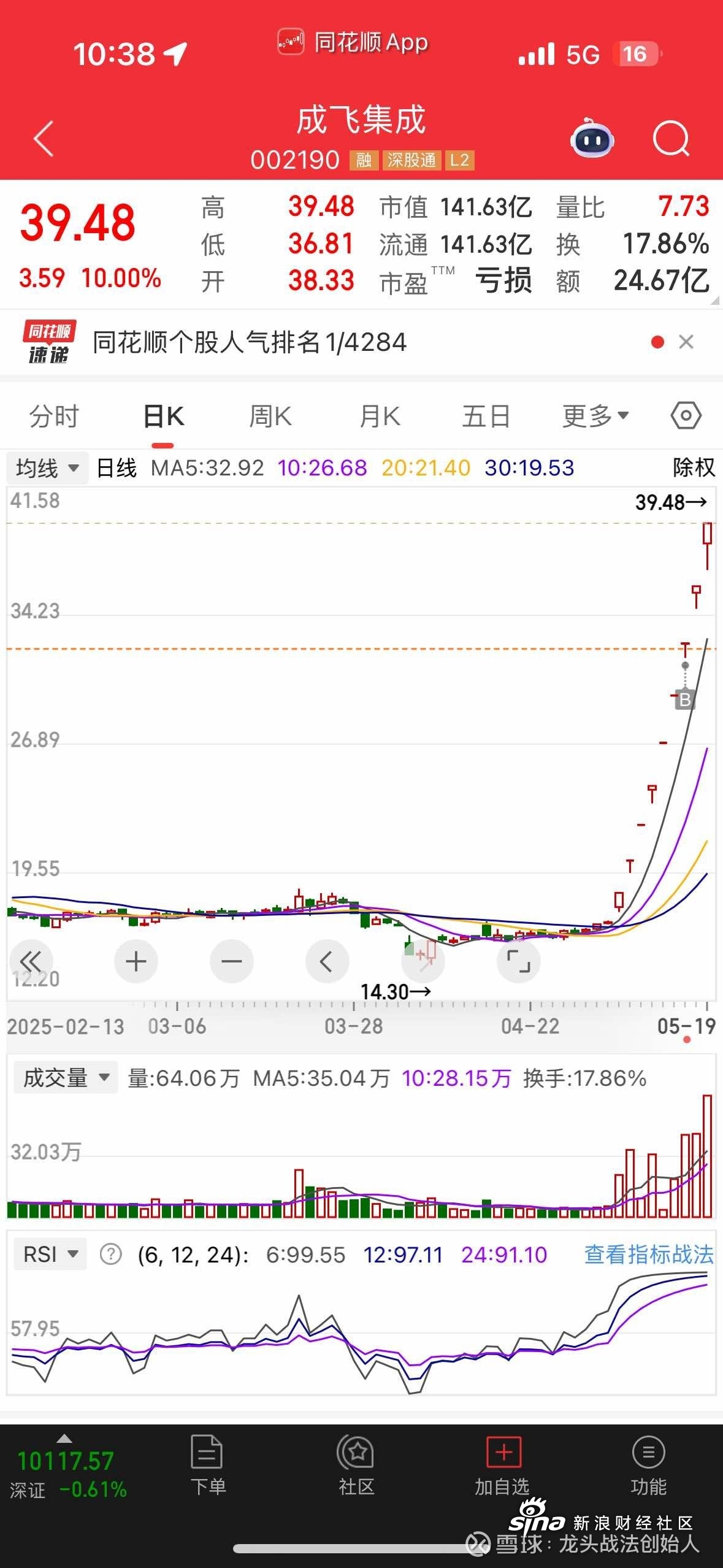The width and height of the screenshot is (723, 1568).
Task: Open stock search magnifier
Action: (671, 139)
